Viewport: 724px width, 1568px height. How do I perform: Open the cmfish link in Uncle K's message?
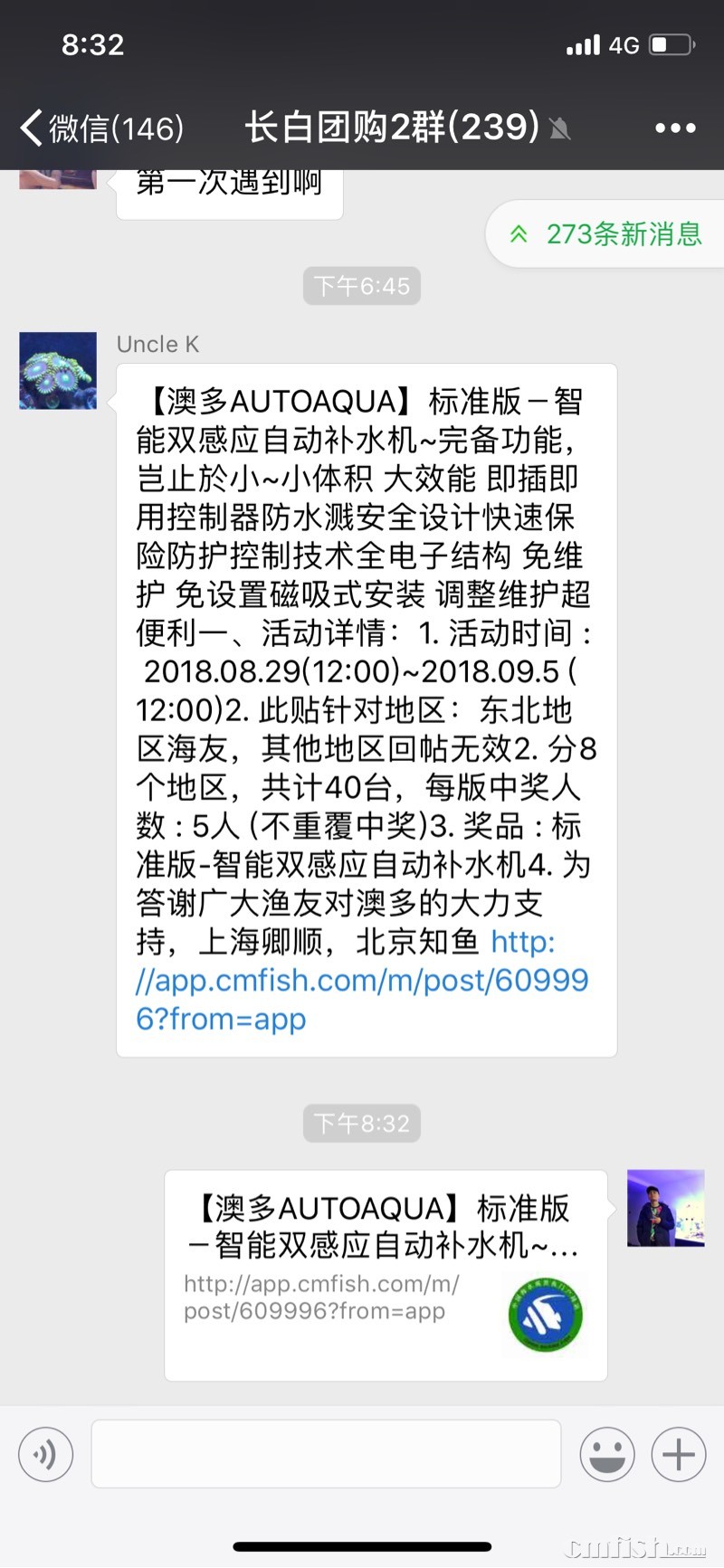(x=362, y=981)
